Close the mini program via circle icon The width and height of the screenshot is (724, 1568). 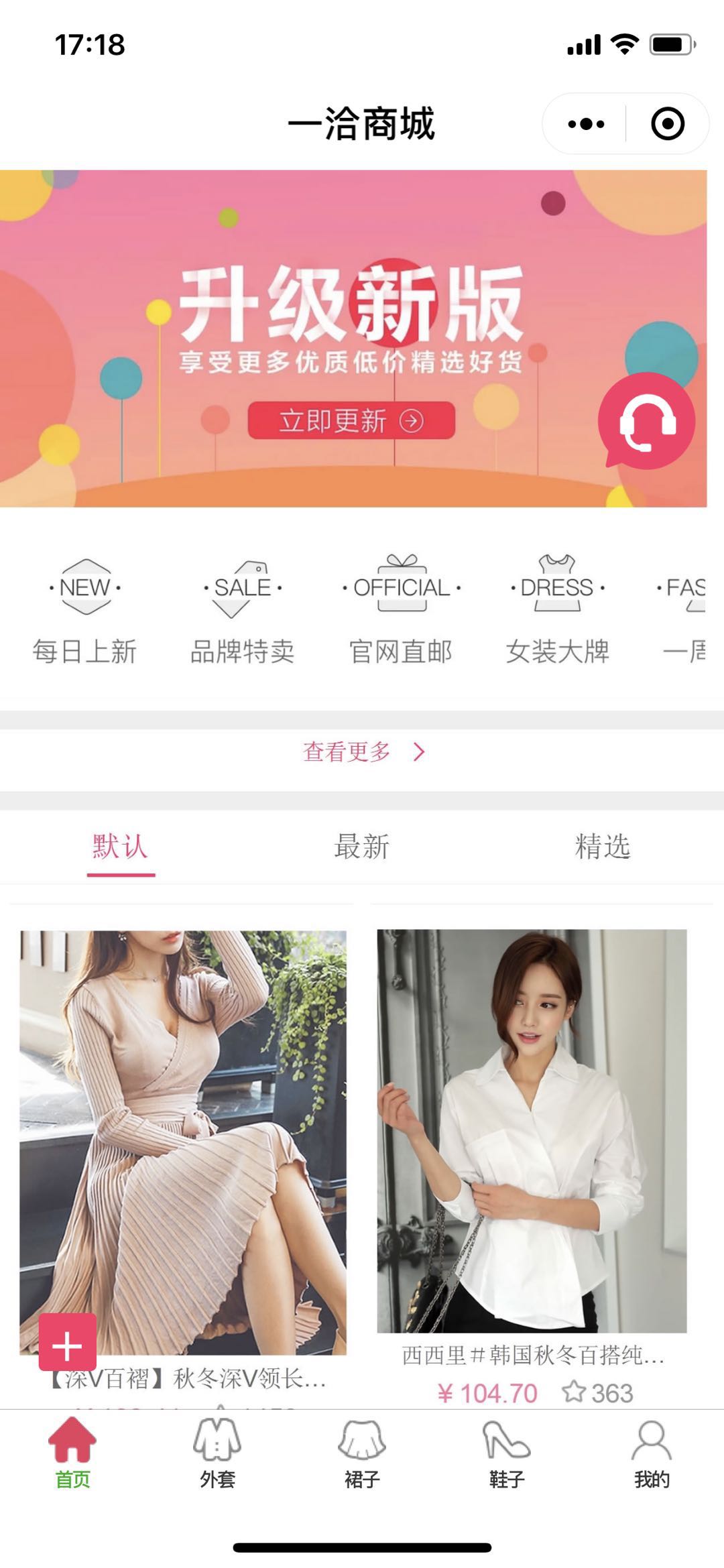[x=667, y=124]
